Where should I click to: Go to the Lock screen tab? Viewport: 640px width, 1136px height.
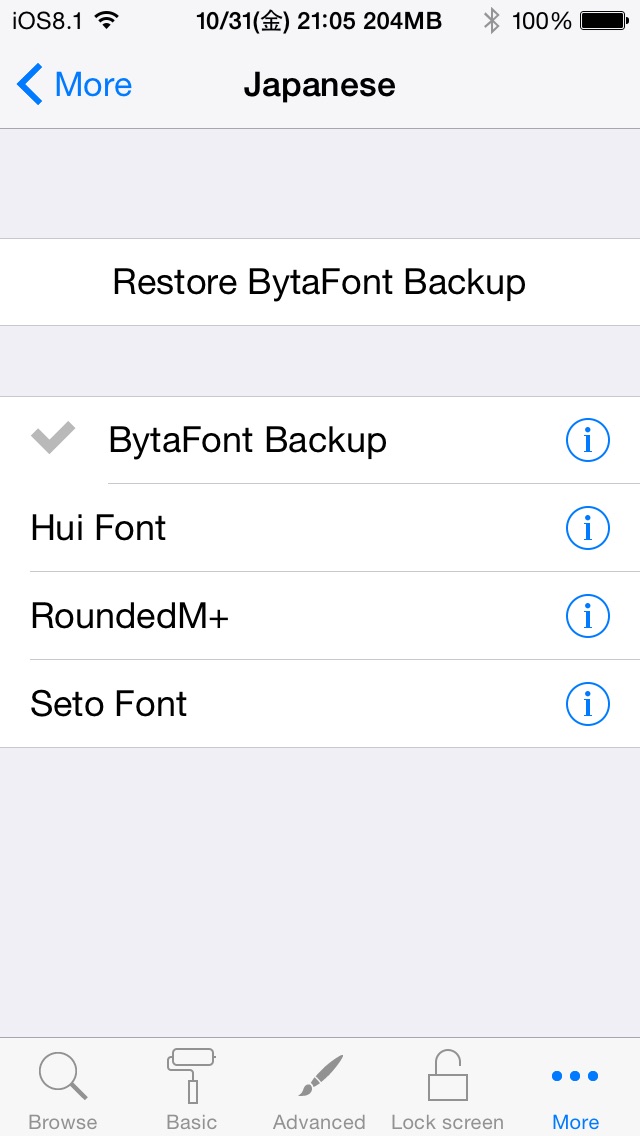(447, 1089)
